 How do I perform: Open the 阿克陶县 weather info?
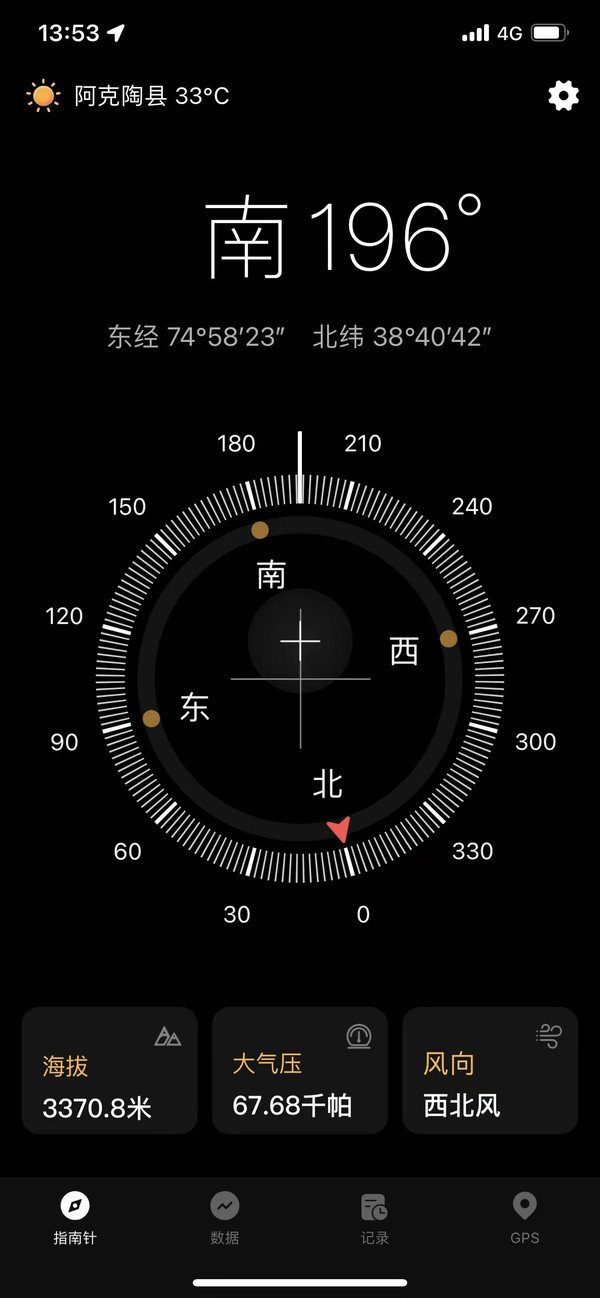pyautogui.click(x=128, y=96)
